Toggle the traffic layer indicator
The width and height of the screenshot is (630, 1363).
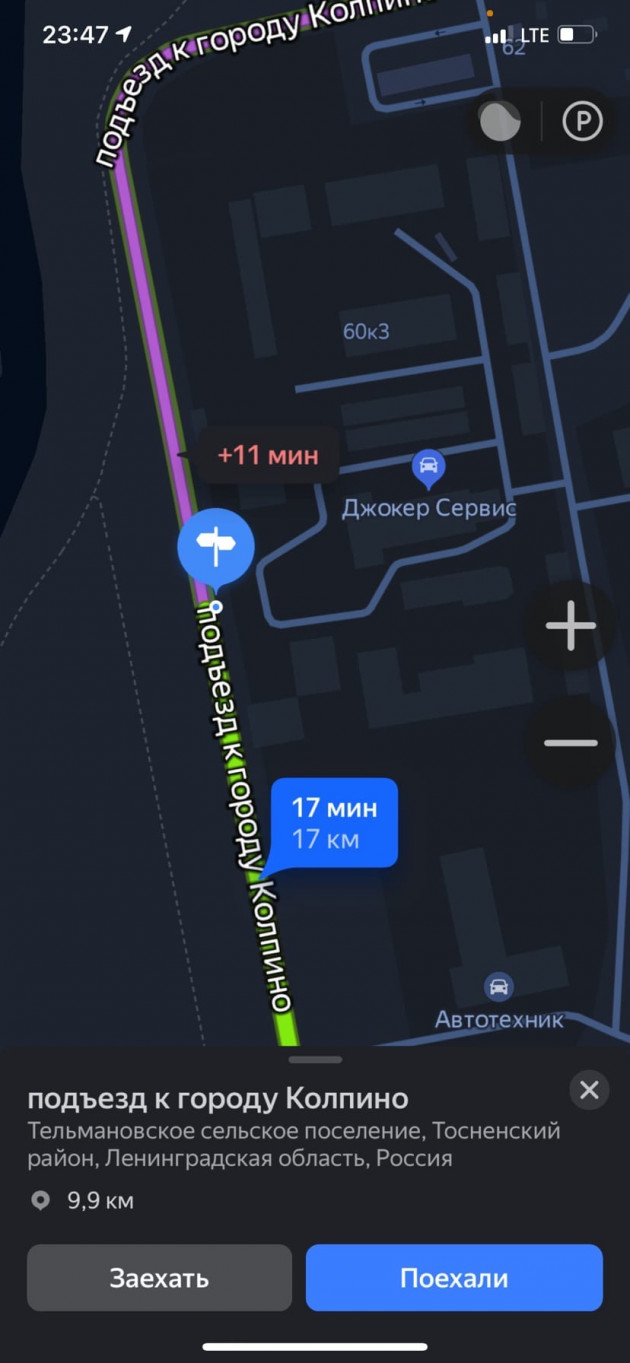click(x=500, y=123)
